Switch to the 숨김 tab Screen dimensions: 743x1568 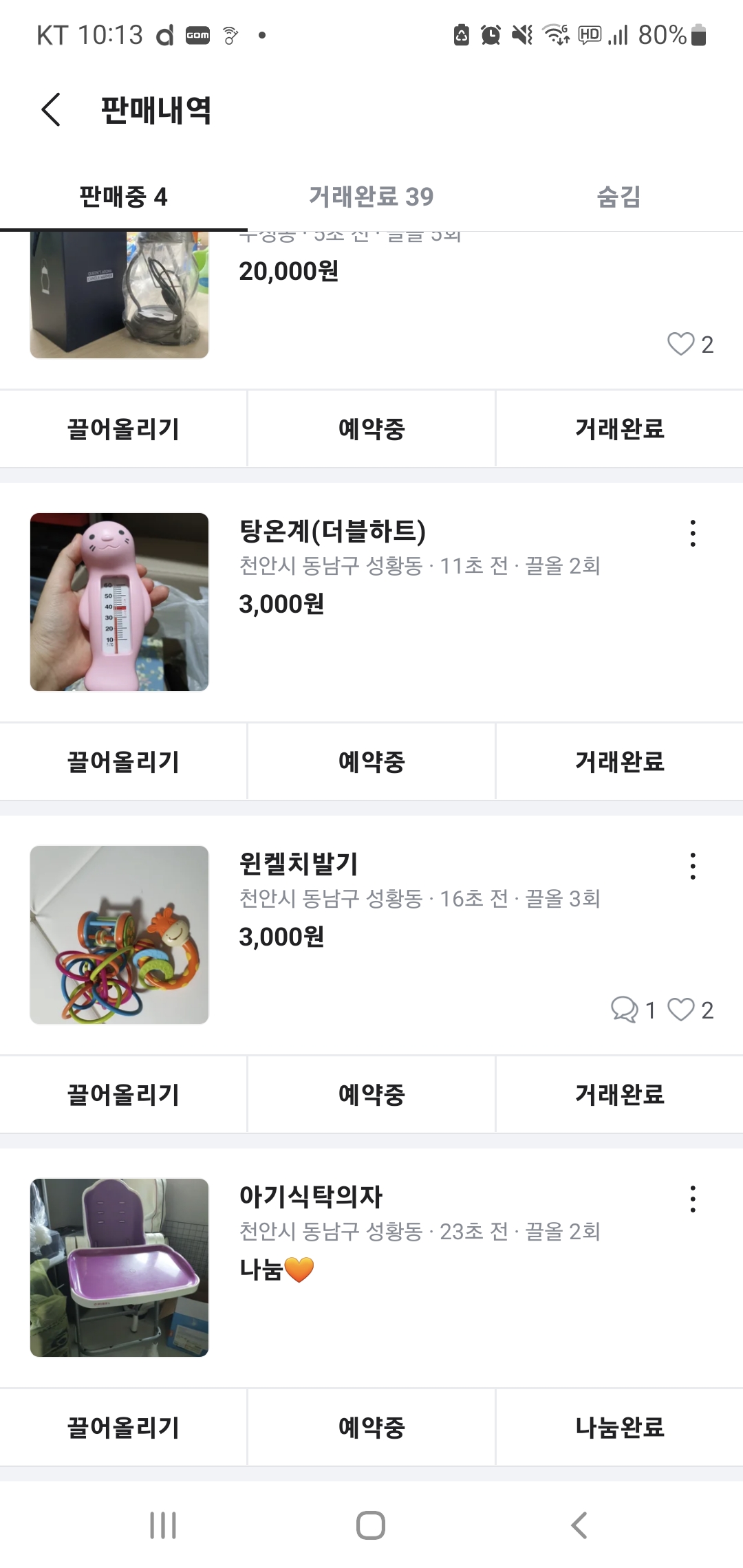(x=618, y=197)
